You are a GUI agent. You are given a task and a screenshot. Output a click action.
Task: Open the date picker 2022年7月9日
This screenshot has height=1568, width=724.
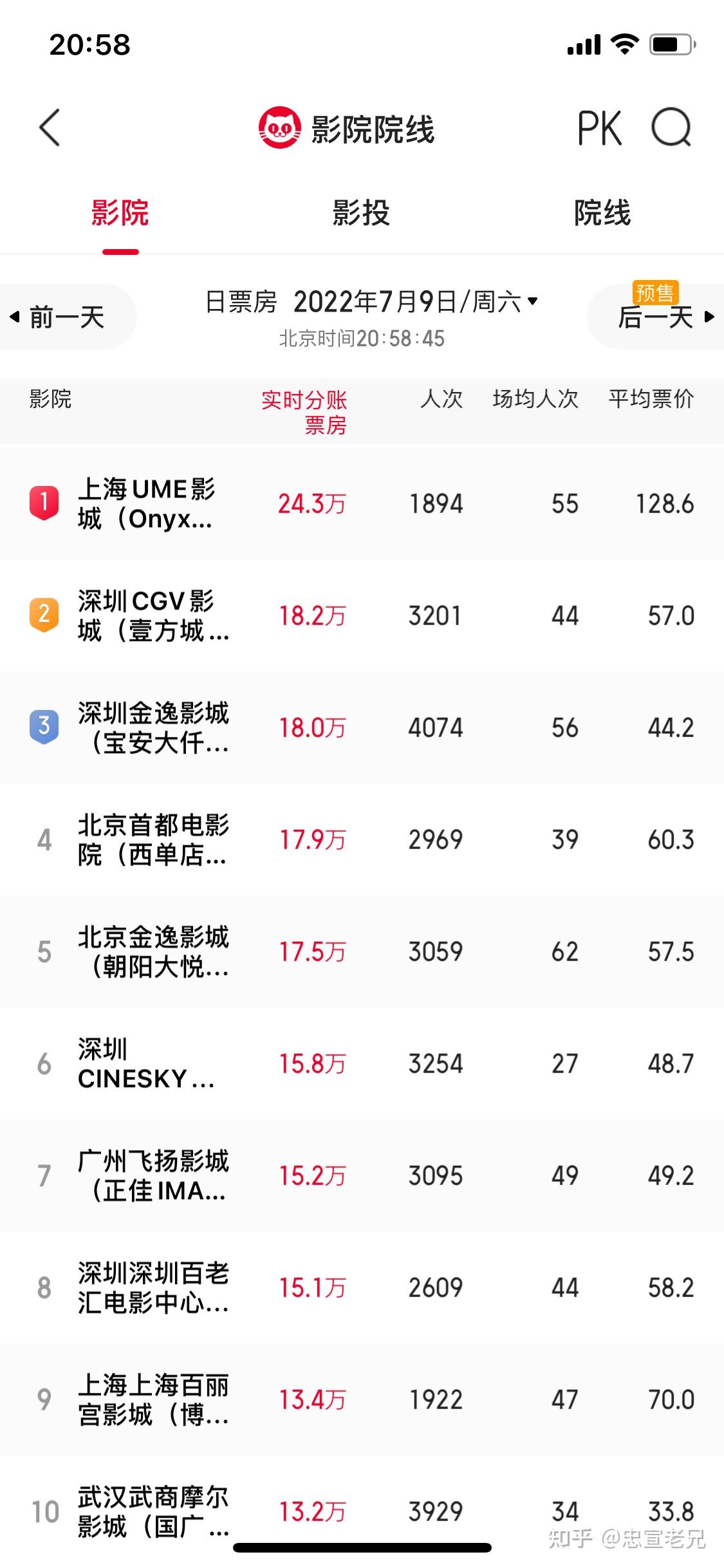[415, 301]
